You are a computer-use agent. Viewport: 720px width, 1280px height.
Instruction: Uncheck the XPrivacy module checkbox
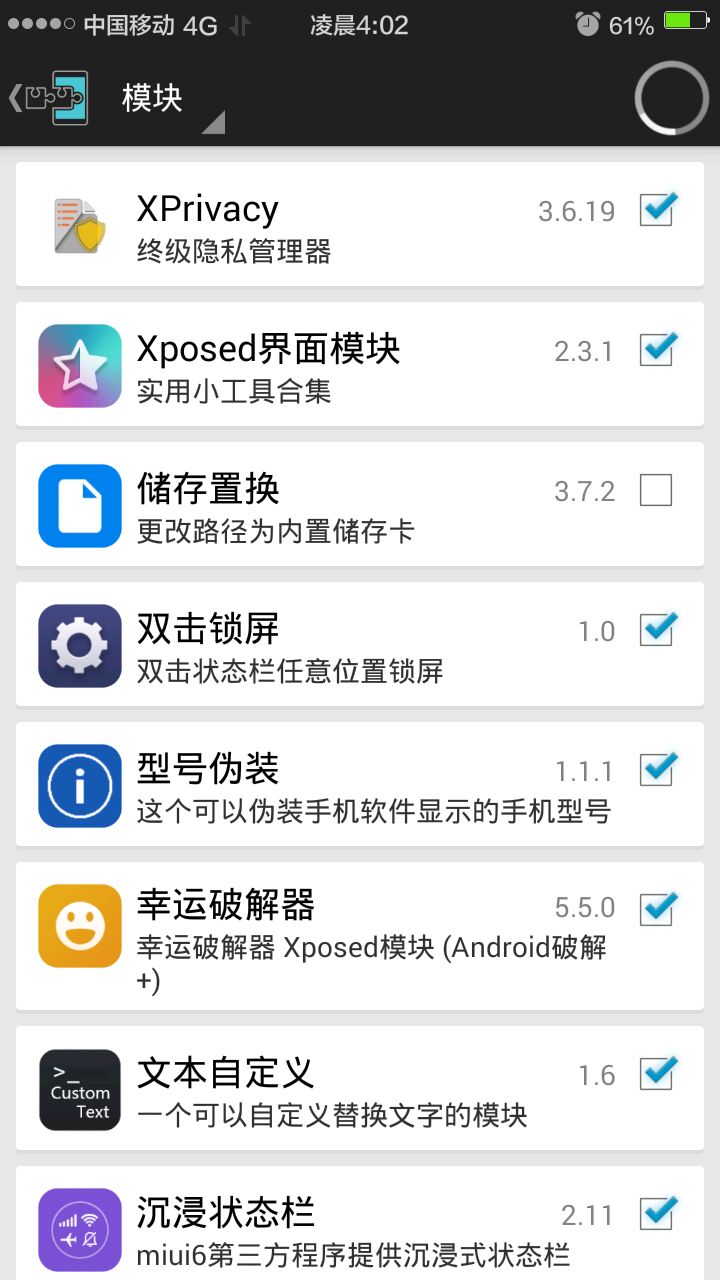coord(656,210)
